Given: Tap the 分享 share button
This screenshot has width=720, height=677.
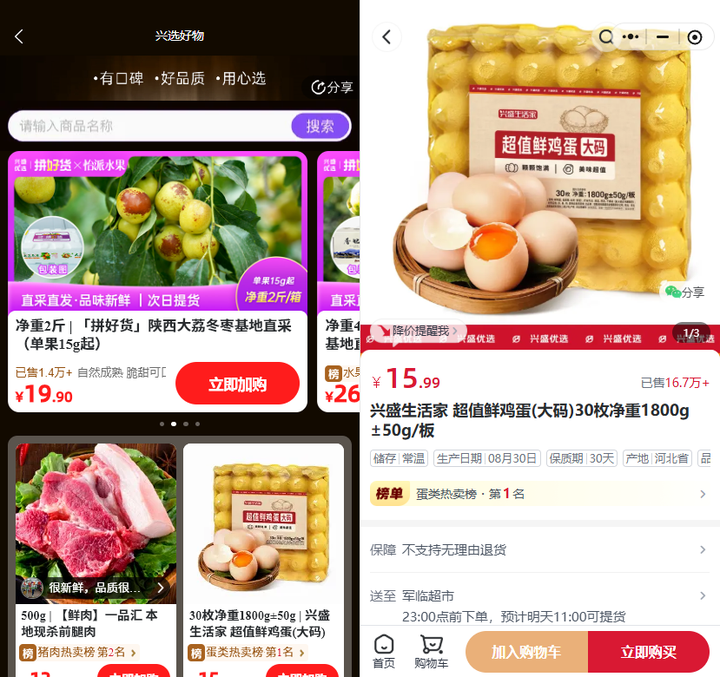Looking at the screenshot, I should [333, 87].
